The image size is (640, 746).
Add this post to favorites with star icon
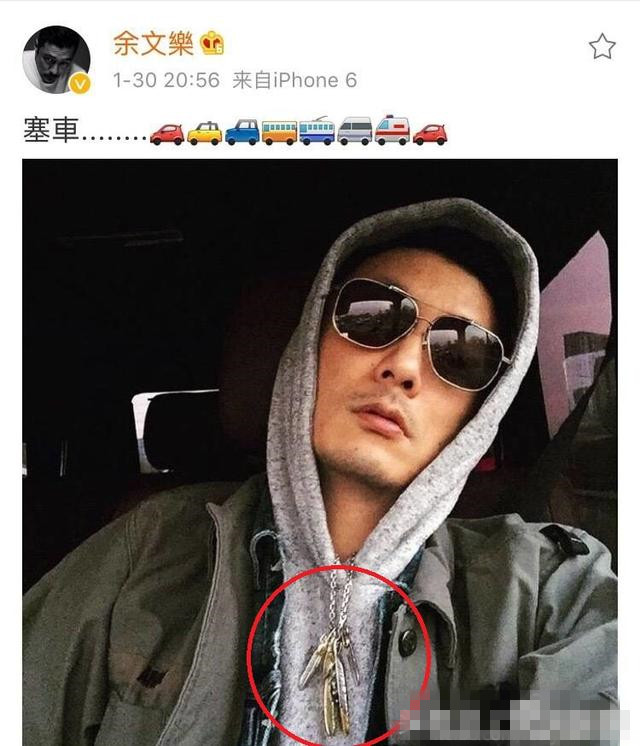[601, 46]
